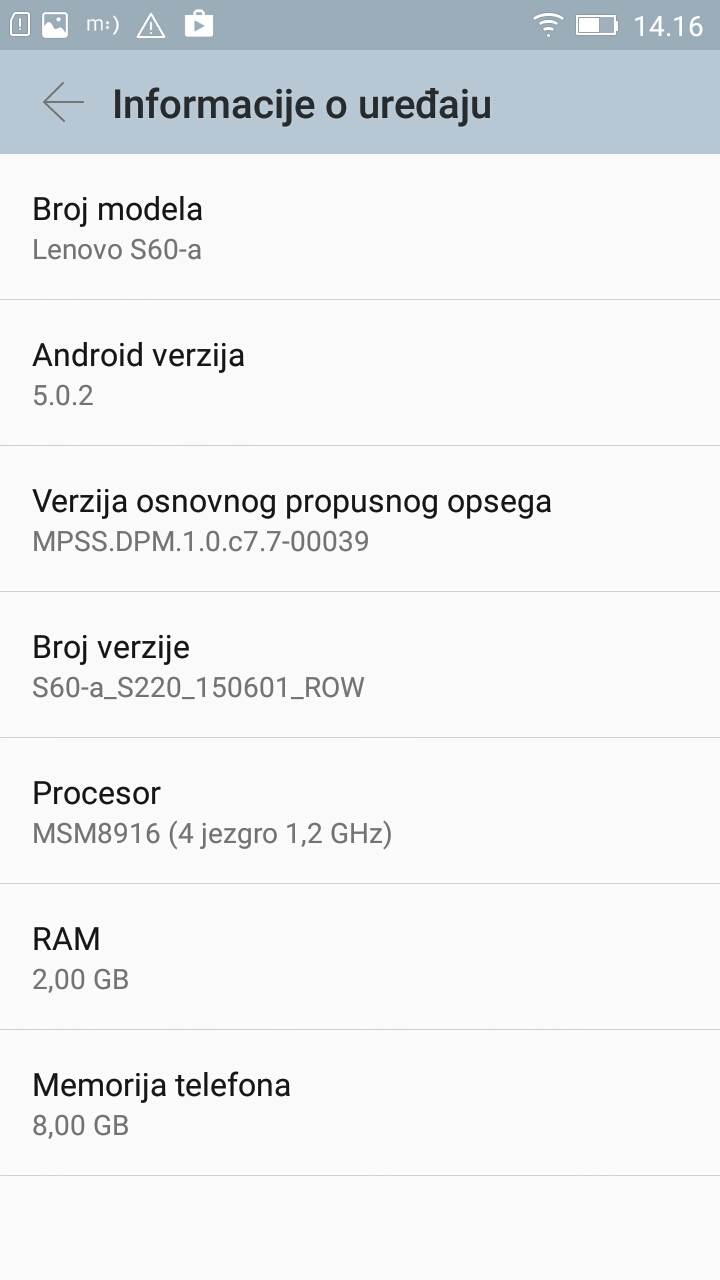Tap the Broj modela row
This screenshot has height=1280, width=720.
click(x=360, y=227)
